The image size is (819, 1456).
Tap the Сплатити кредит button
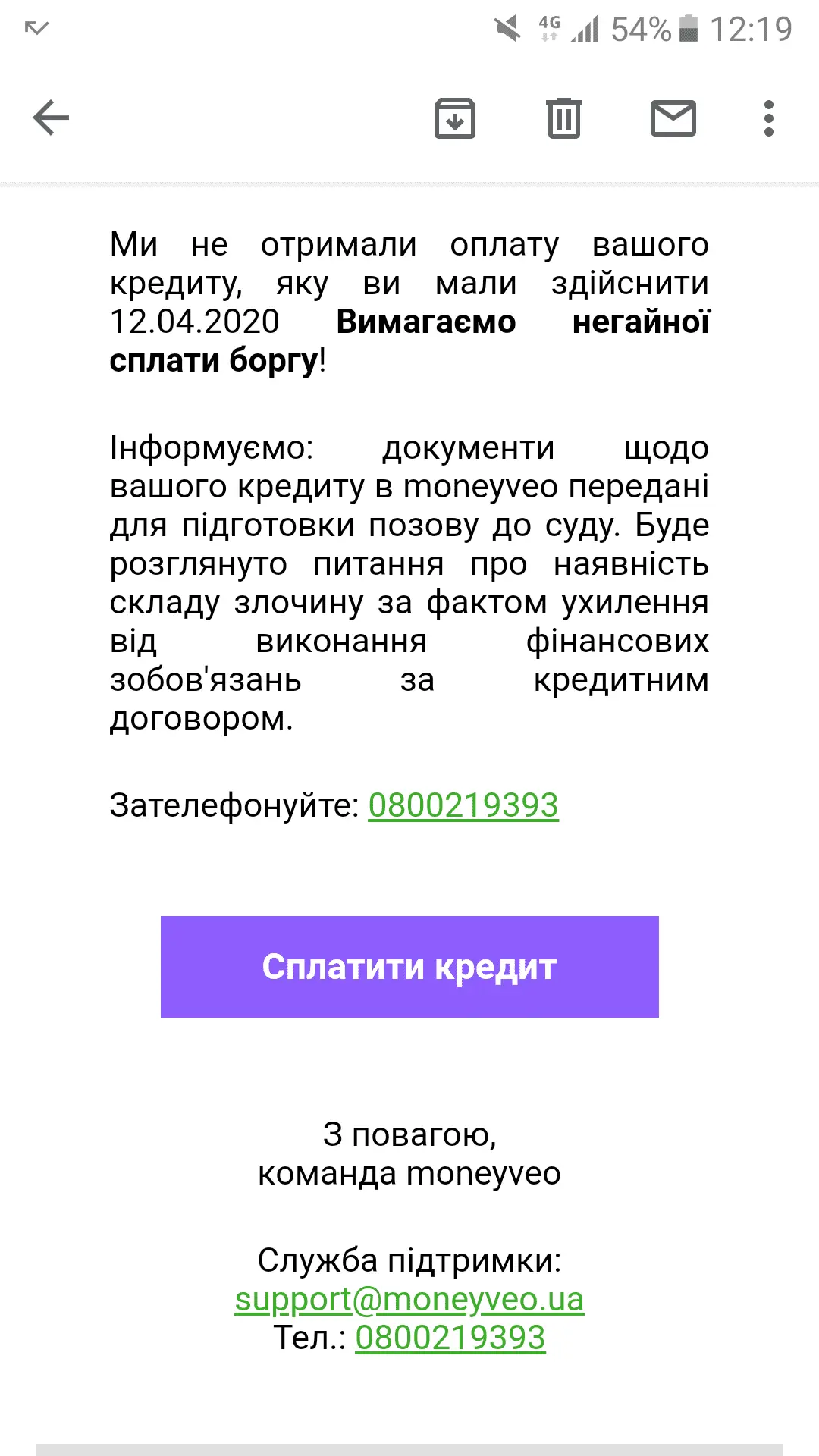409,967
